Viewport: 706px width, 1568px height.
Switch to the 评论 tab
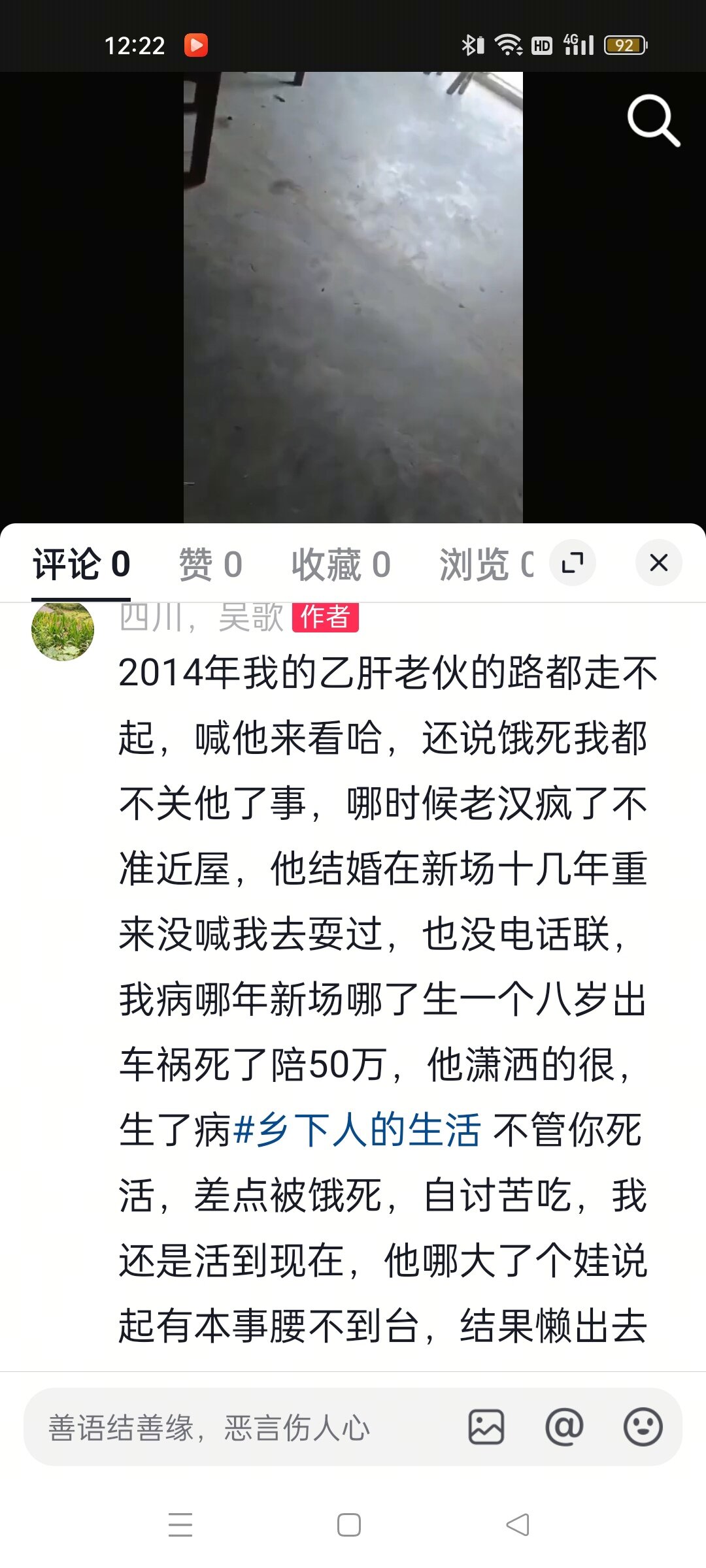82,564
